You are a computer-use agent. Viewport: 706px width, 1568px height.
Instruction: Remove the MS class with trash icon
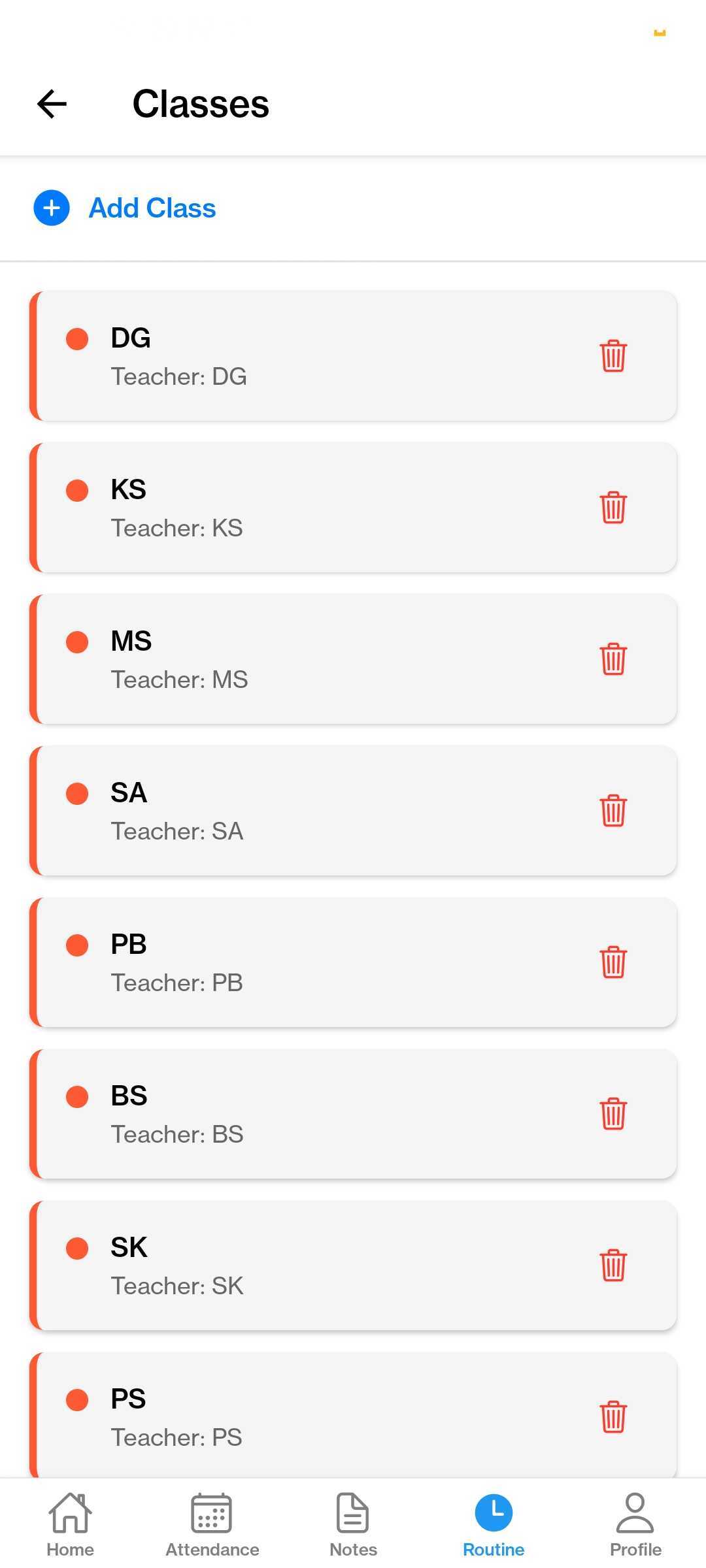pos(613,659)
